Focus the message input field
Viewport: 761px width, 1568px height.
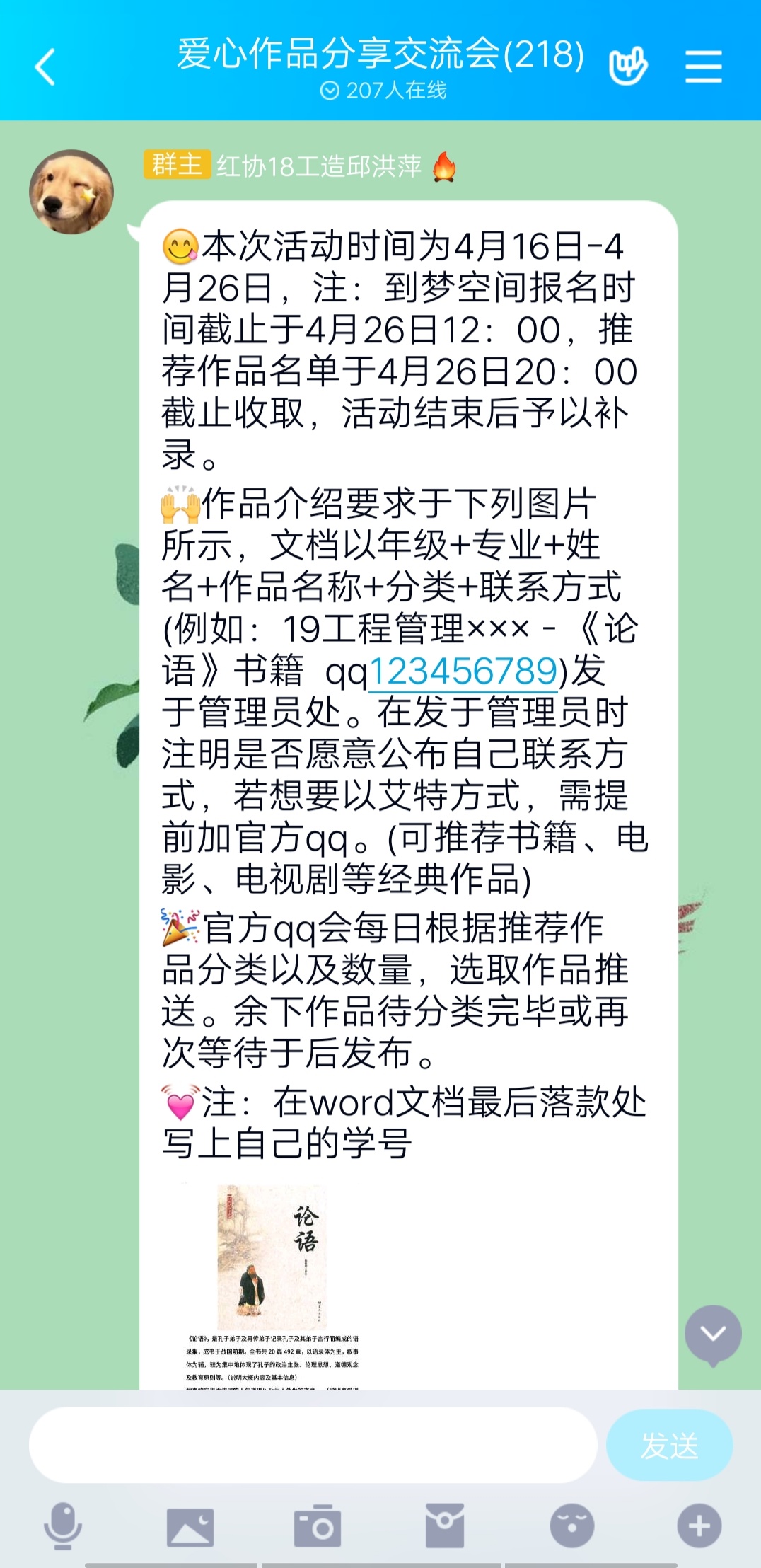[x=313, y=1445]
